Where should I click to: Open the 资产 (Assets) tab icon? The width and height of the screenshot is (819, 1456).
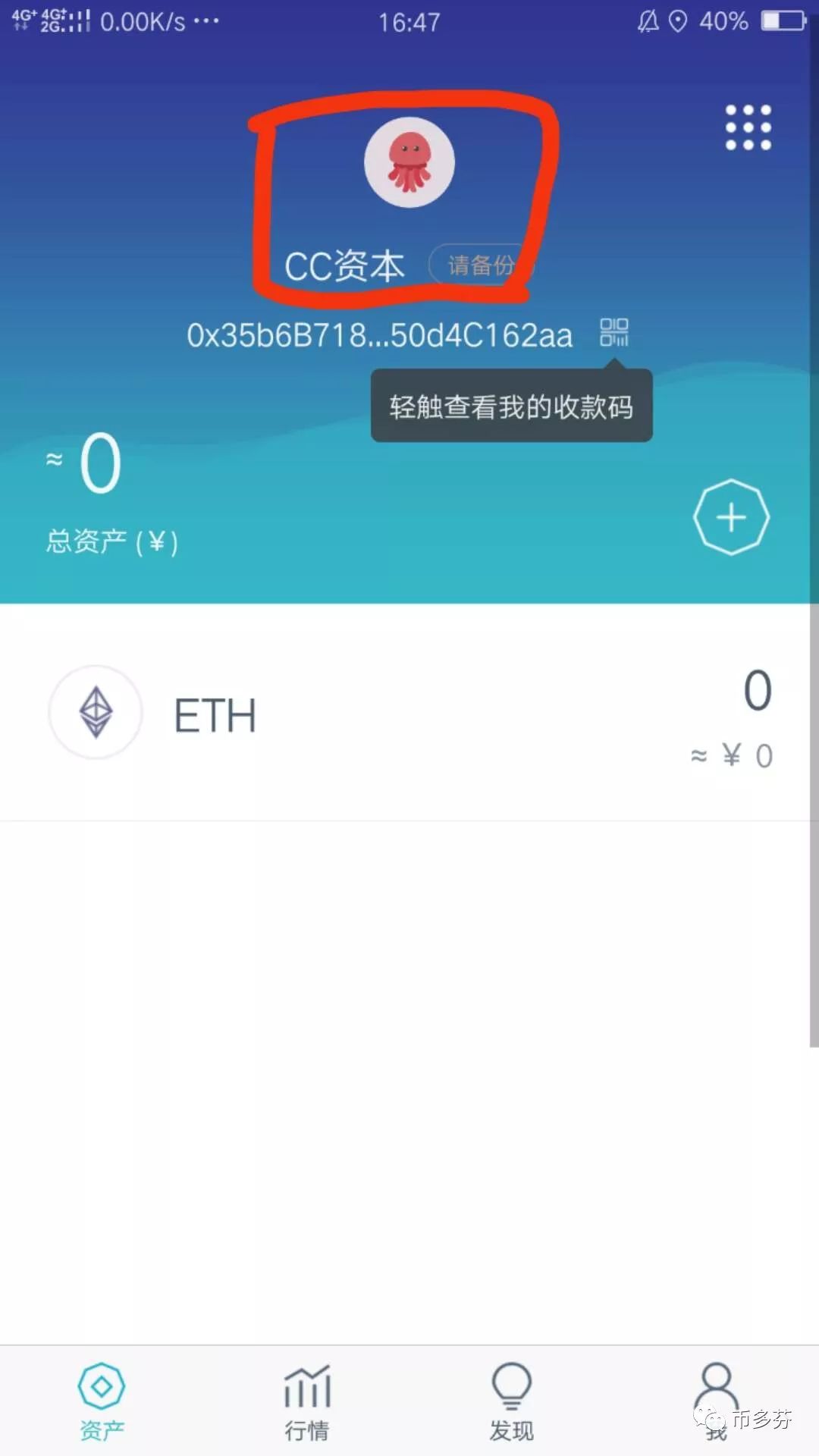[101, 1394]
